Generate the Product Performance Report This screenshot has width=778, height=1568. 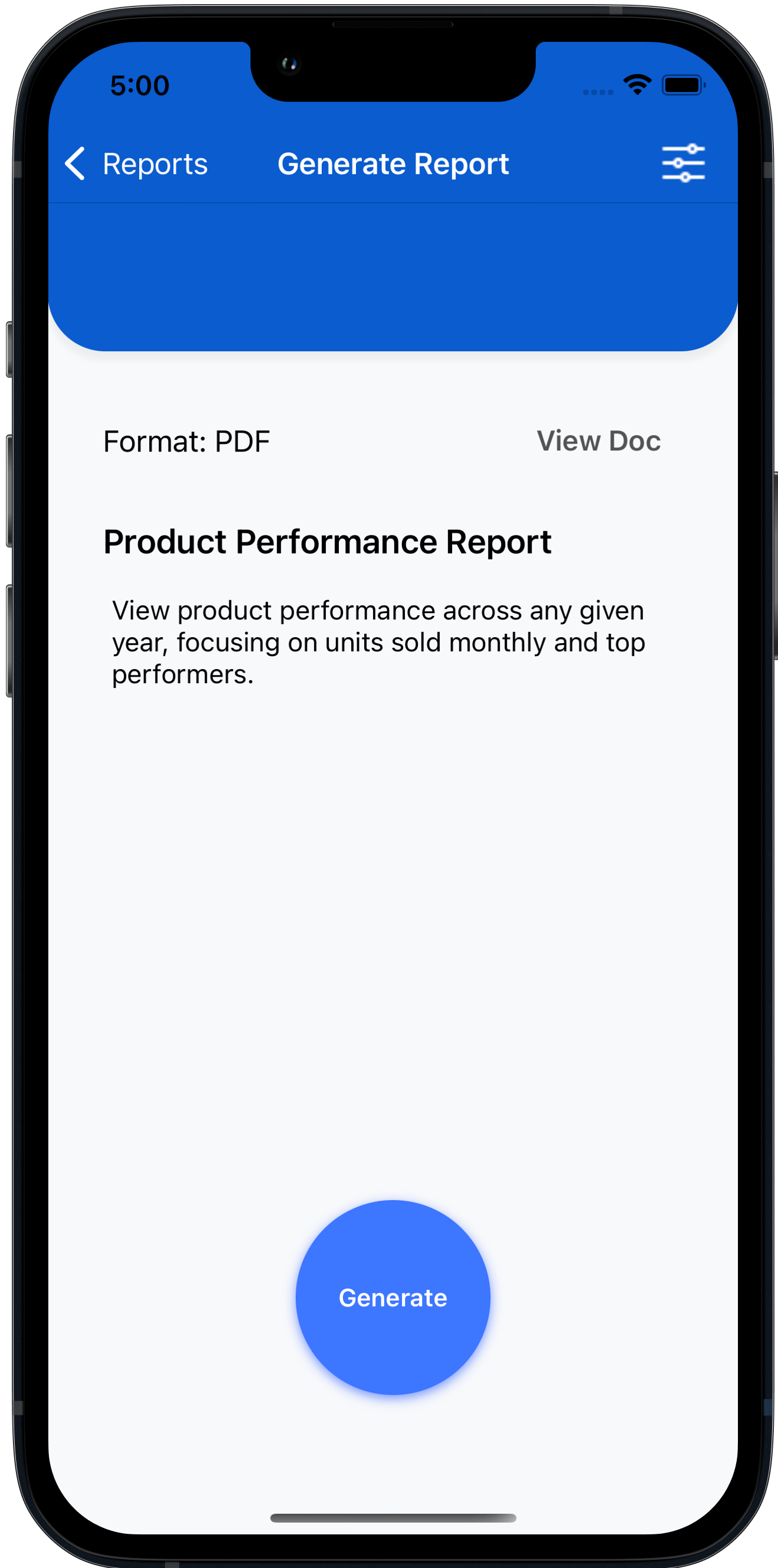click(393, 1297)
